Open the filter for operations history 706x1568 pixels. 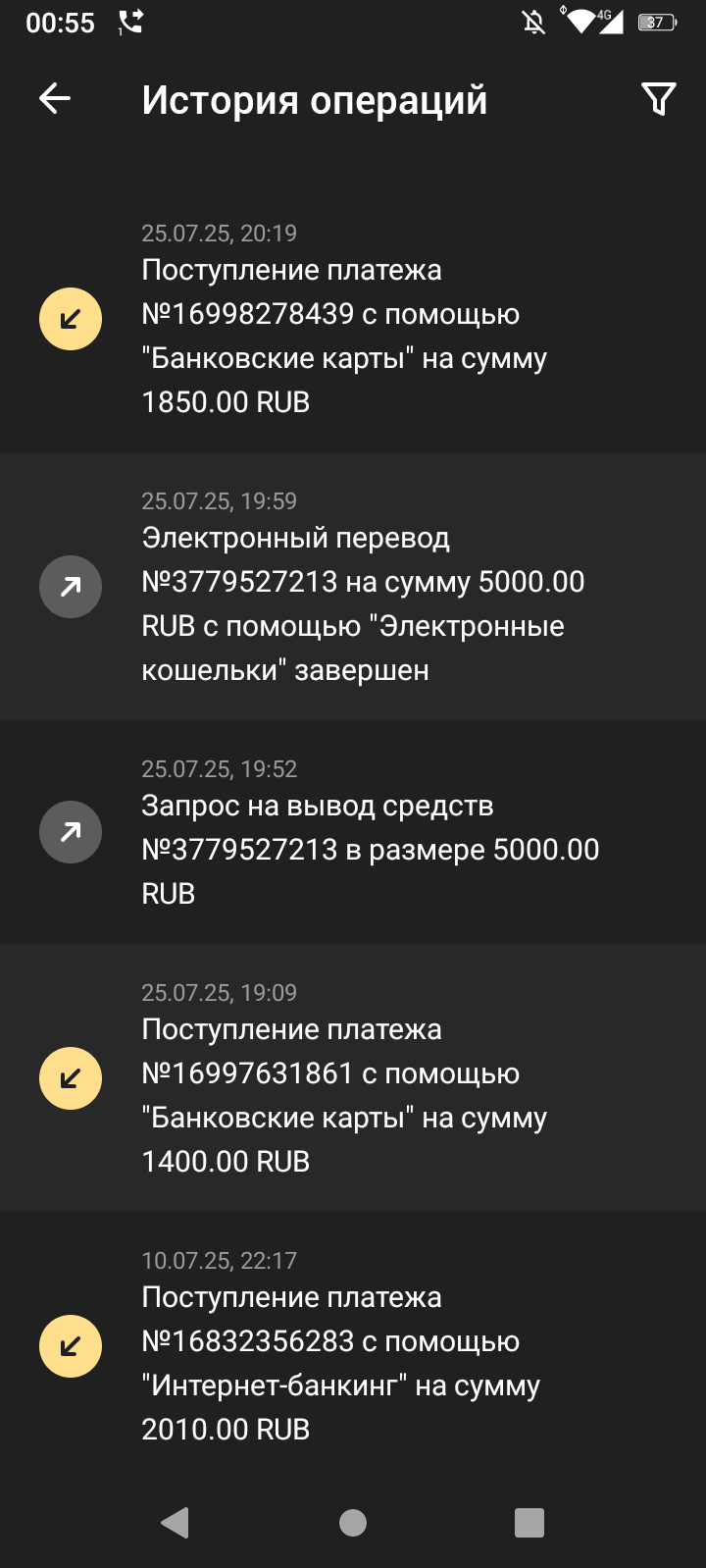[658, 98]
